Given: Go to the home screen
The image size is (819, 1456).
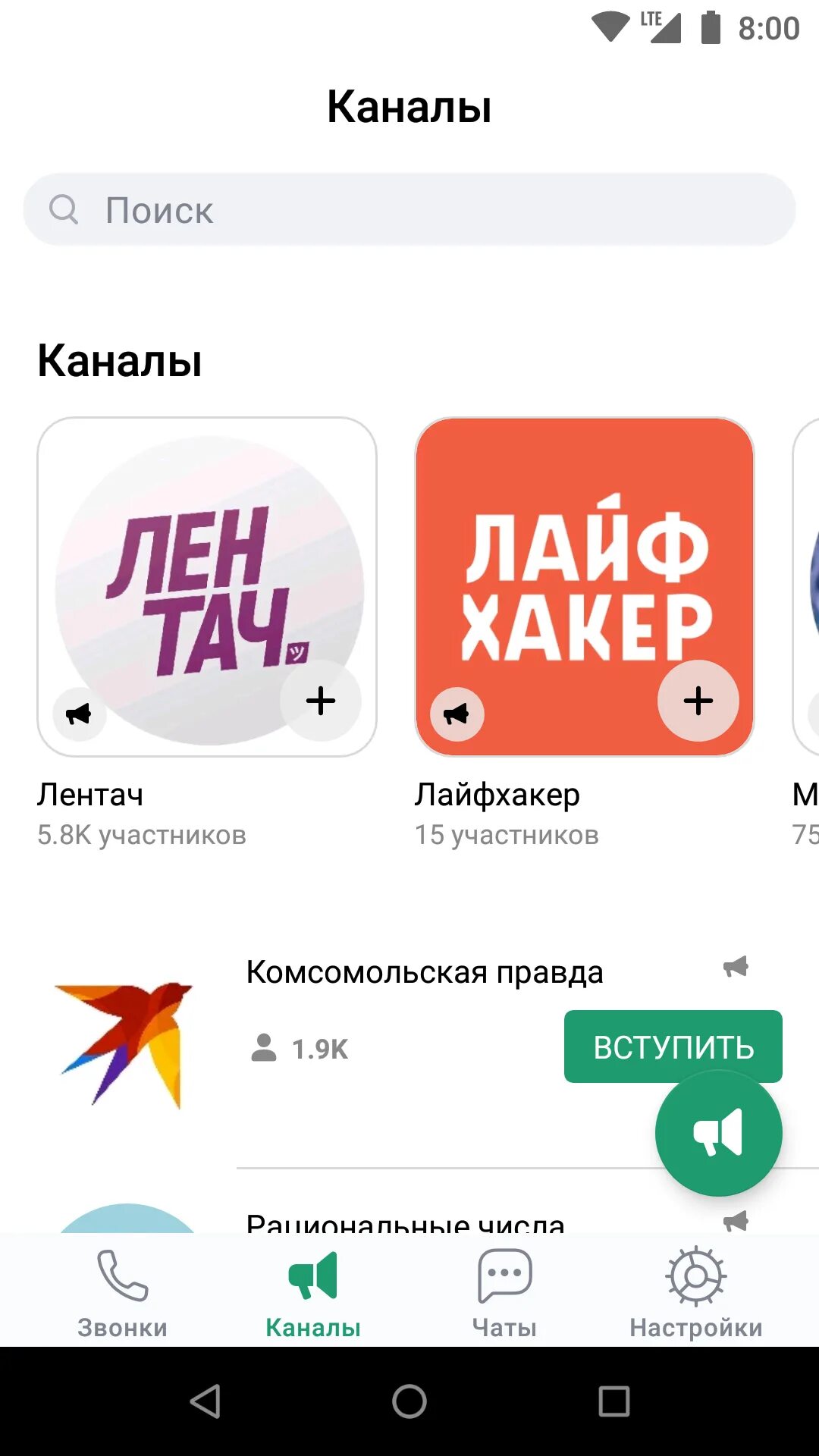Looking at the screenshot, I should tap(409, 1401).
